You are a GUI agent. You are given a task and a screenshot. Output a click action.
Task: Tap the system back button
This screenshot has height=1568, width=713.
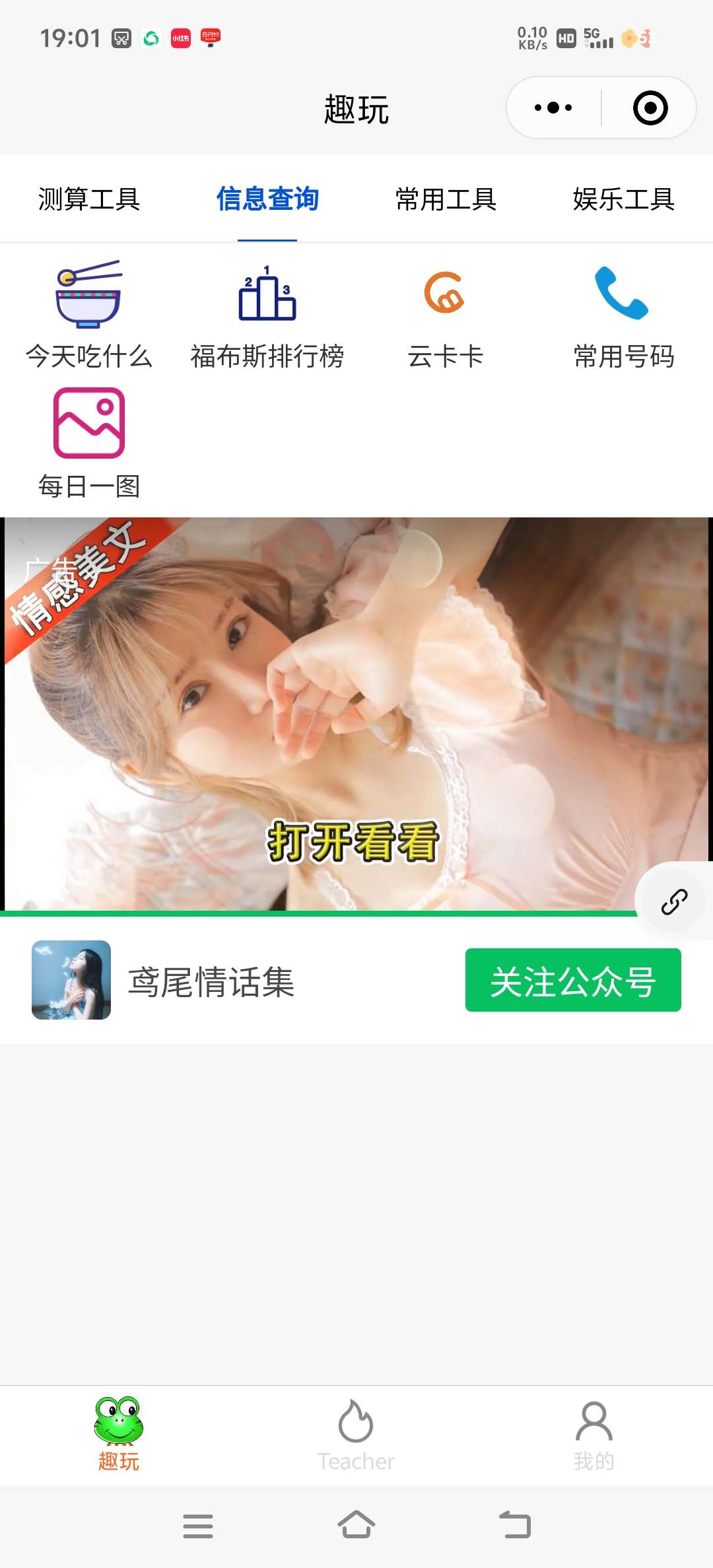point(515,1525)
